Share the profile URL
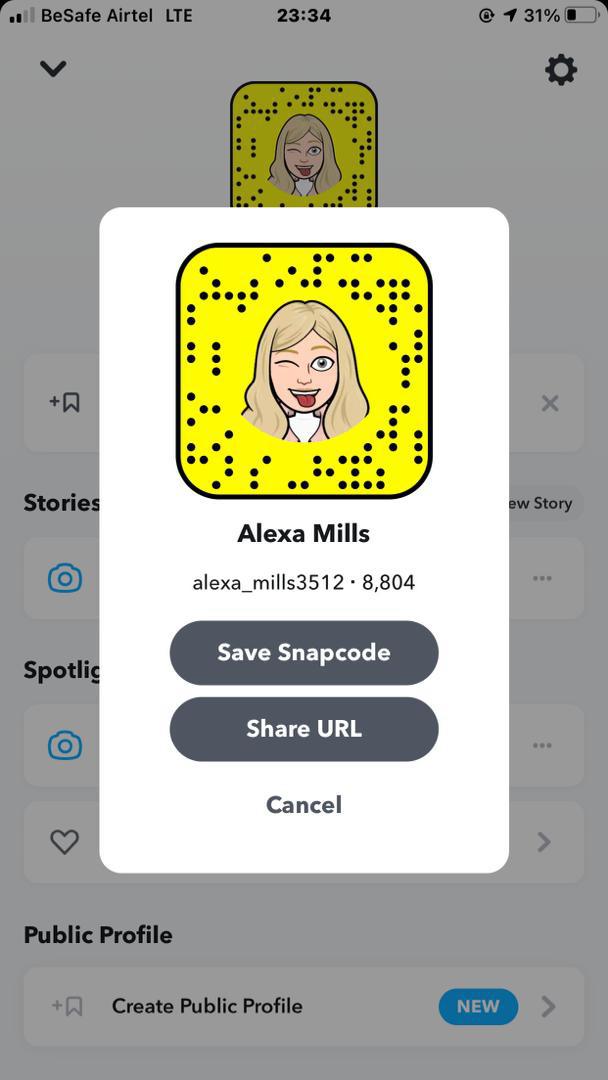Viewport: 608px width, 1080px height. click(304, 729)
